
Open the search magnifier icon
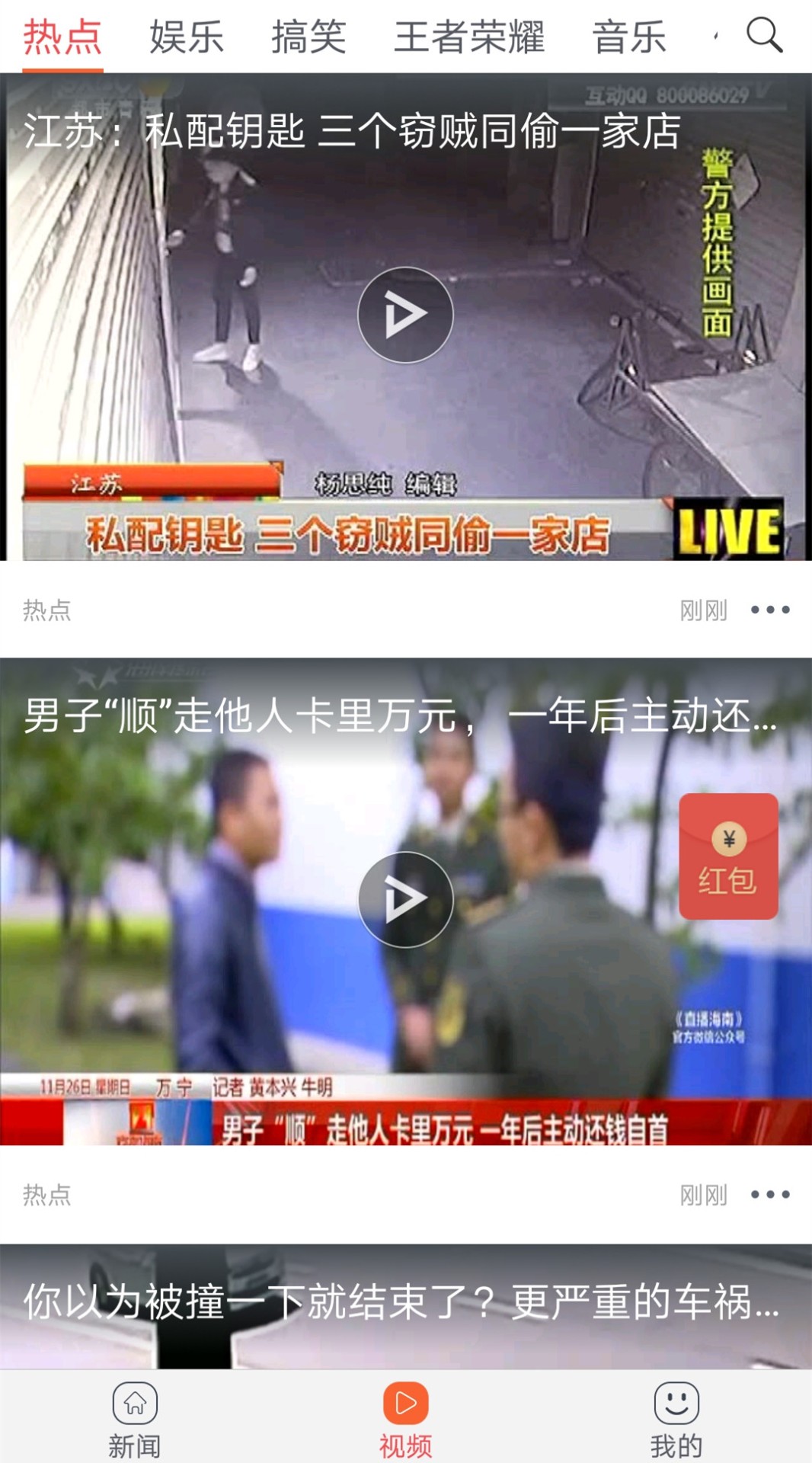[764, 35]
